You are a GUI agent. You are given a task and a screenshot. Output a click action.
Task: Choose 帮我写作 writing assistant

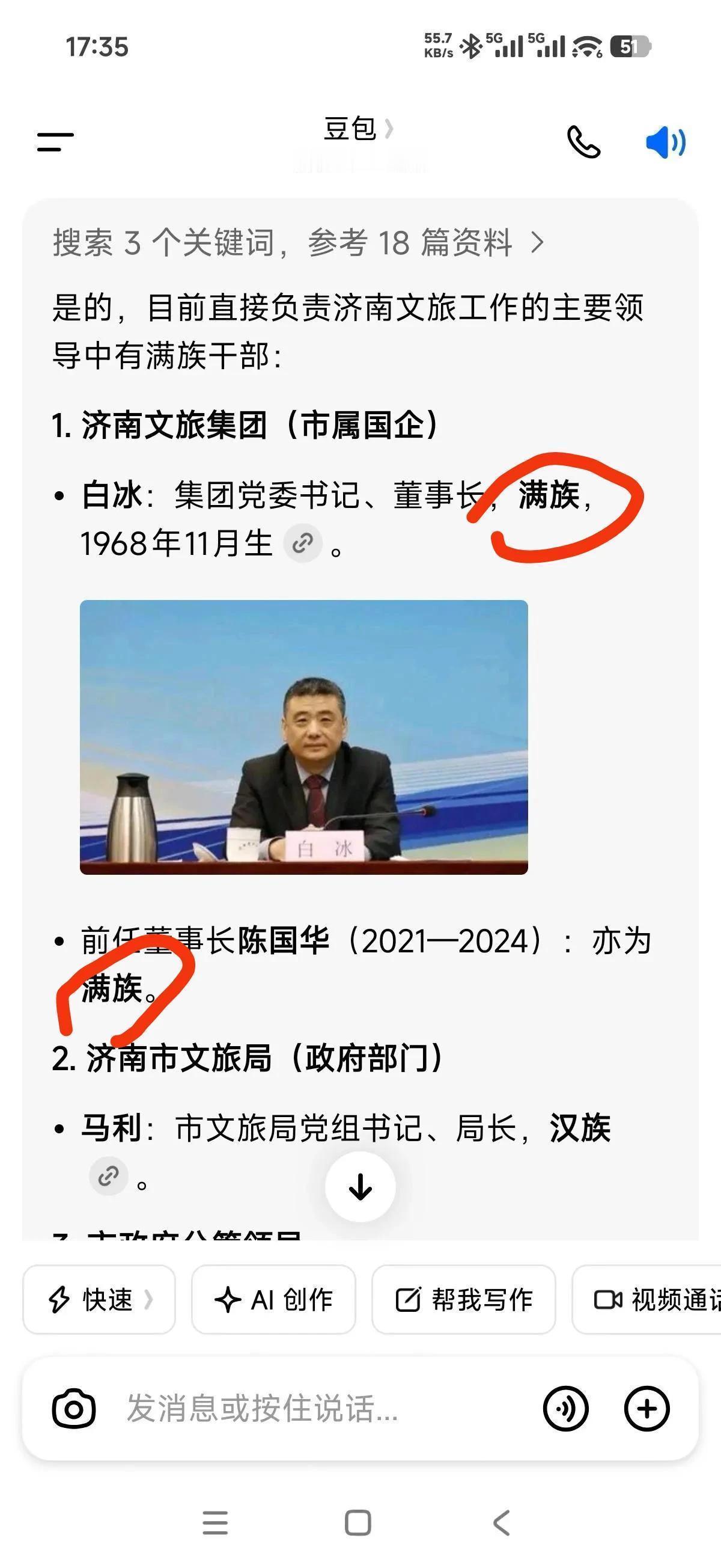[465, 1302]
